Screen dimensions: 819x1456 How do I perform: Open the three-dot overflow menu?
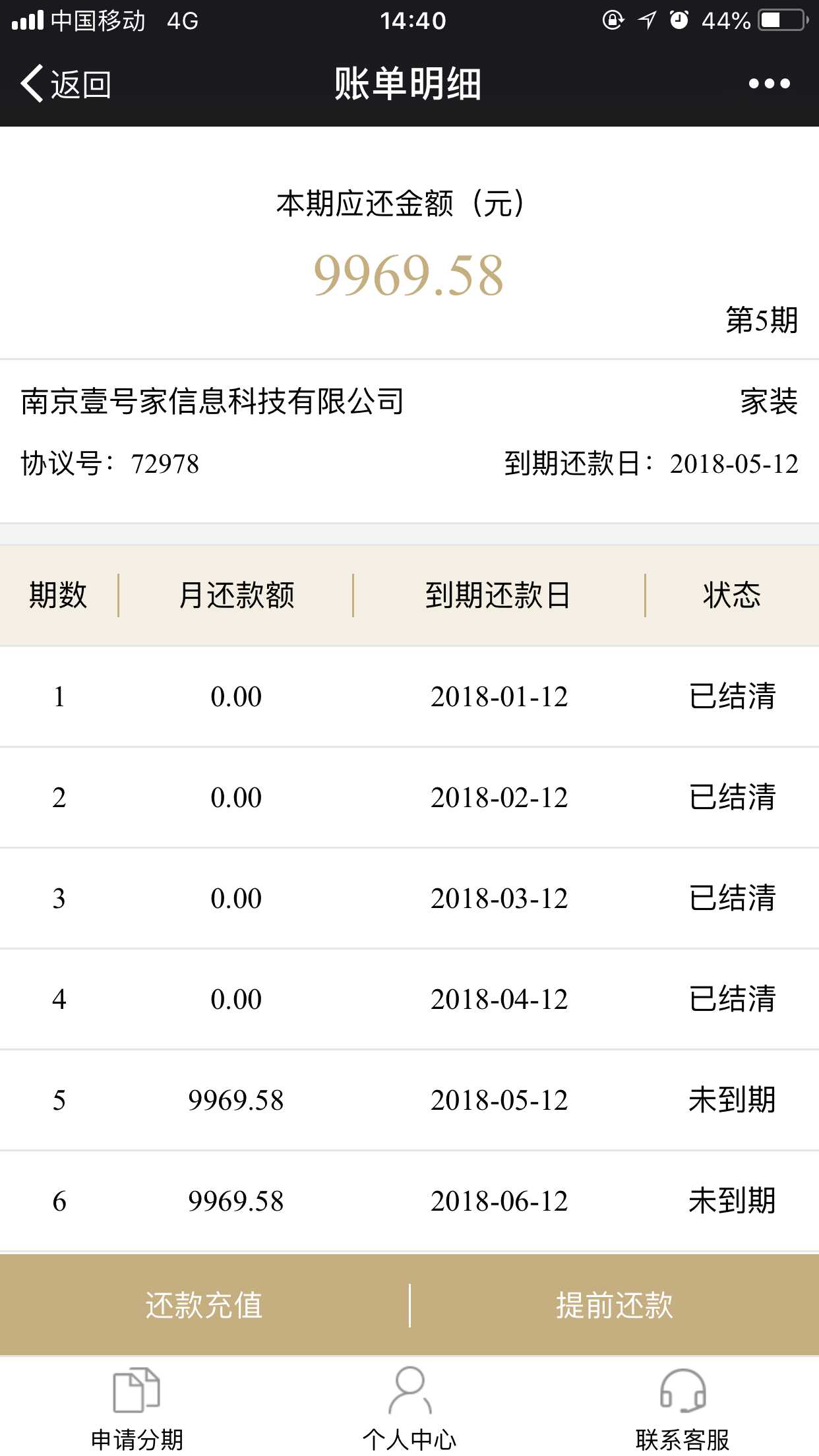tap(769, 84)
